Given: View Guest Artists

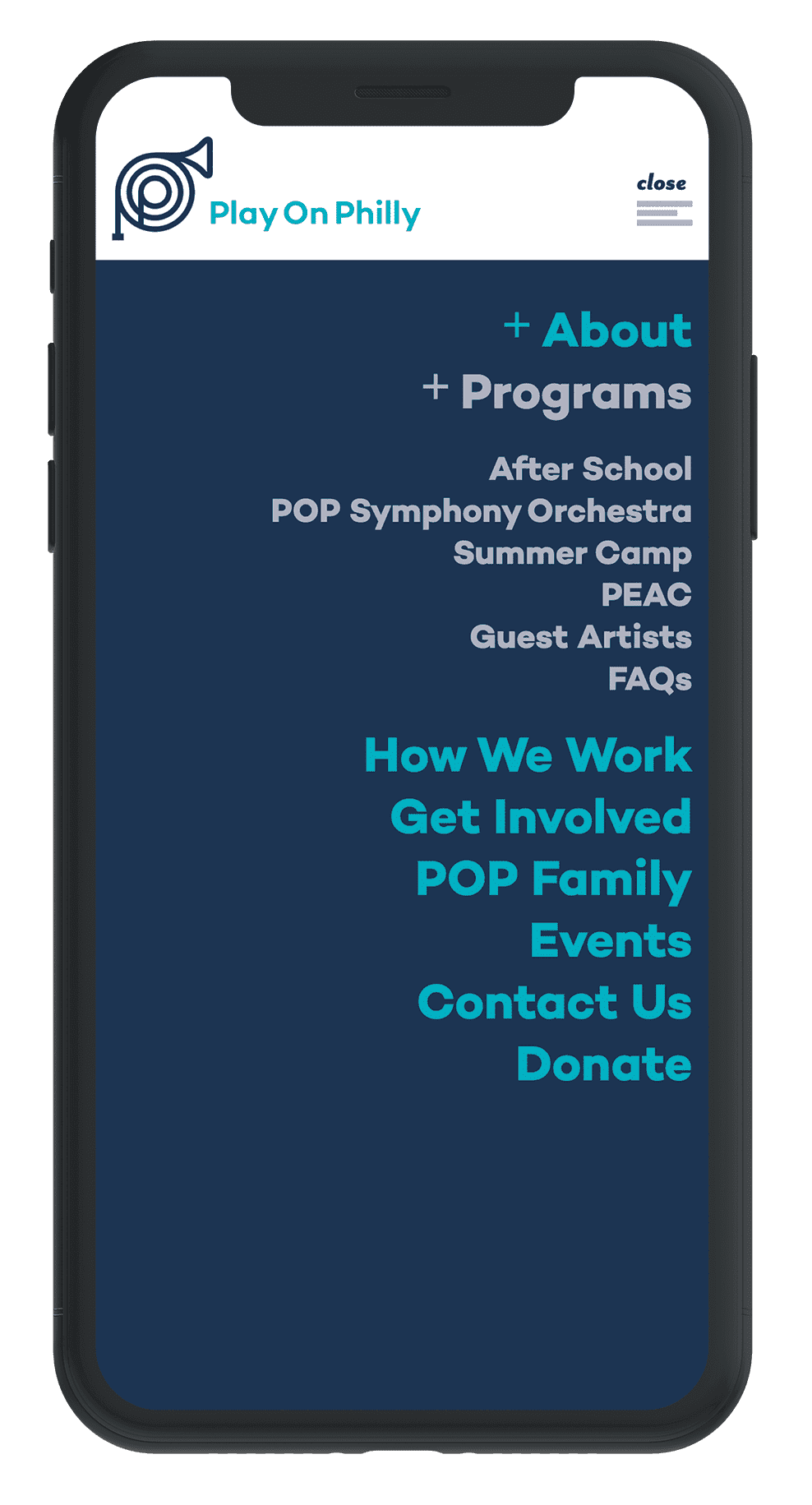Looking at the screenshot, I should click(580, 637).
